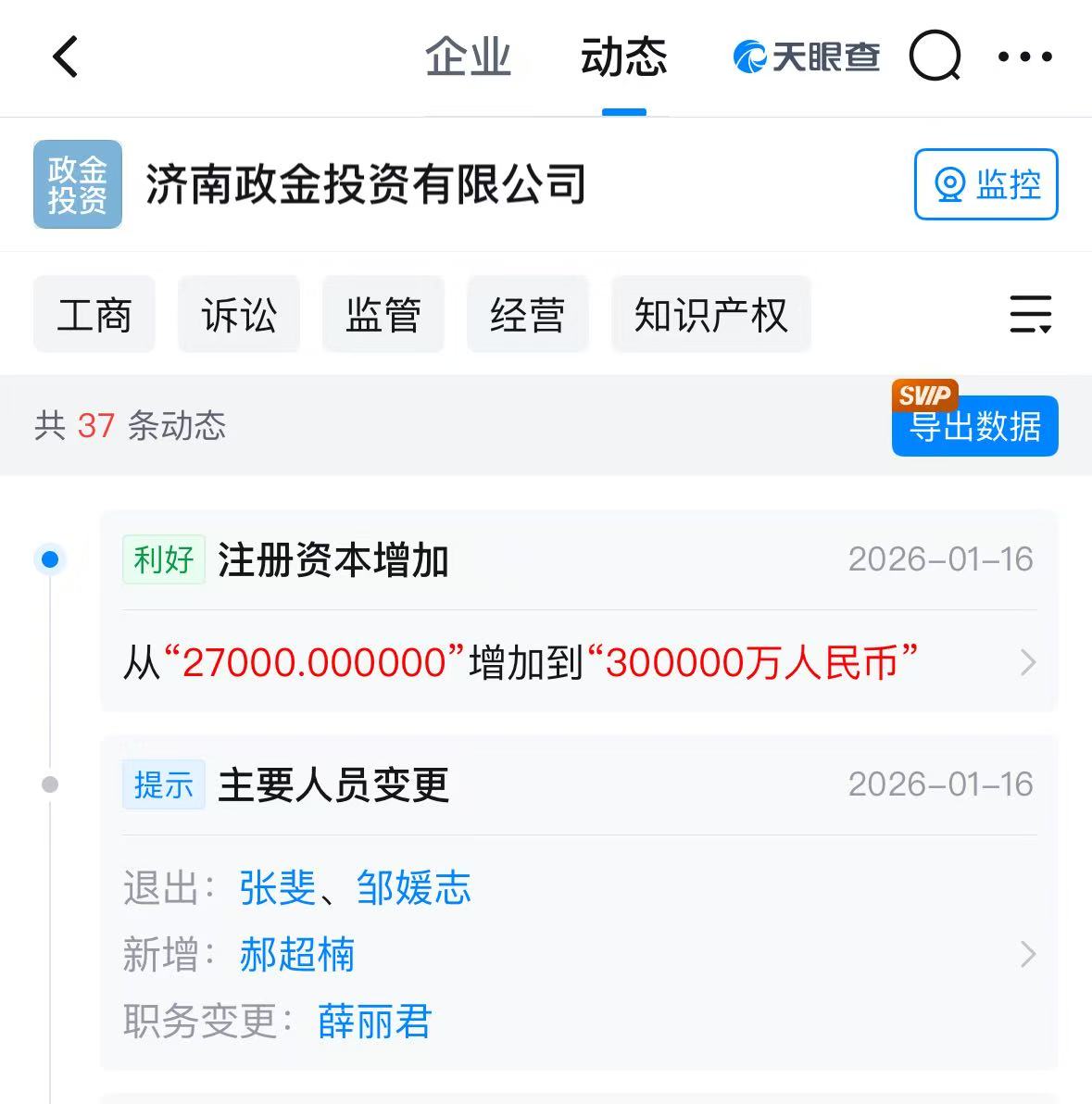
Task: Go back using the top-left arrow
Action: coord(65,57)
